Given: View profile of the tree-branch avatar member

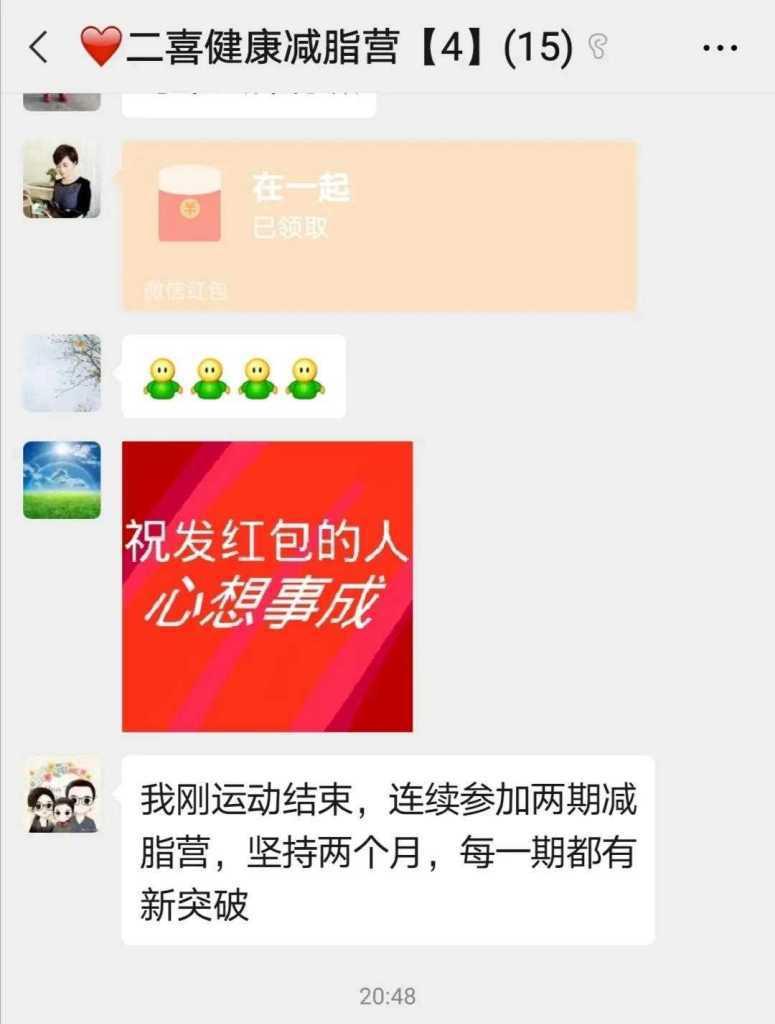Looking at the screenshot, I should 62,373.
